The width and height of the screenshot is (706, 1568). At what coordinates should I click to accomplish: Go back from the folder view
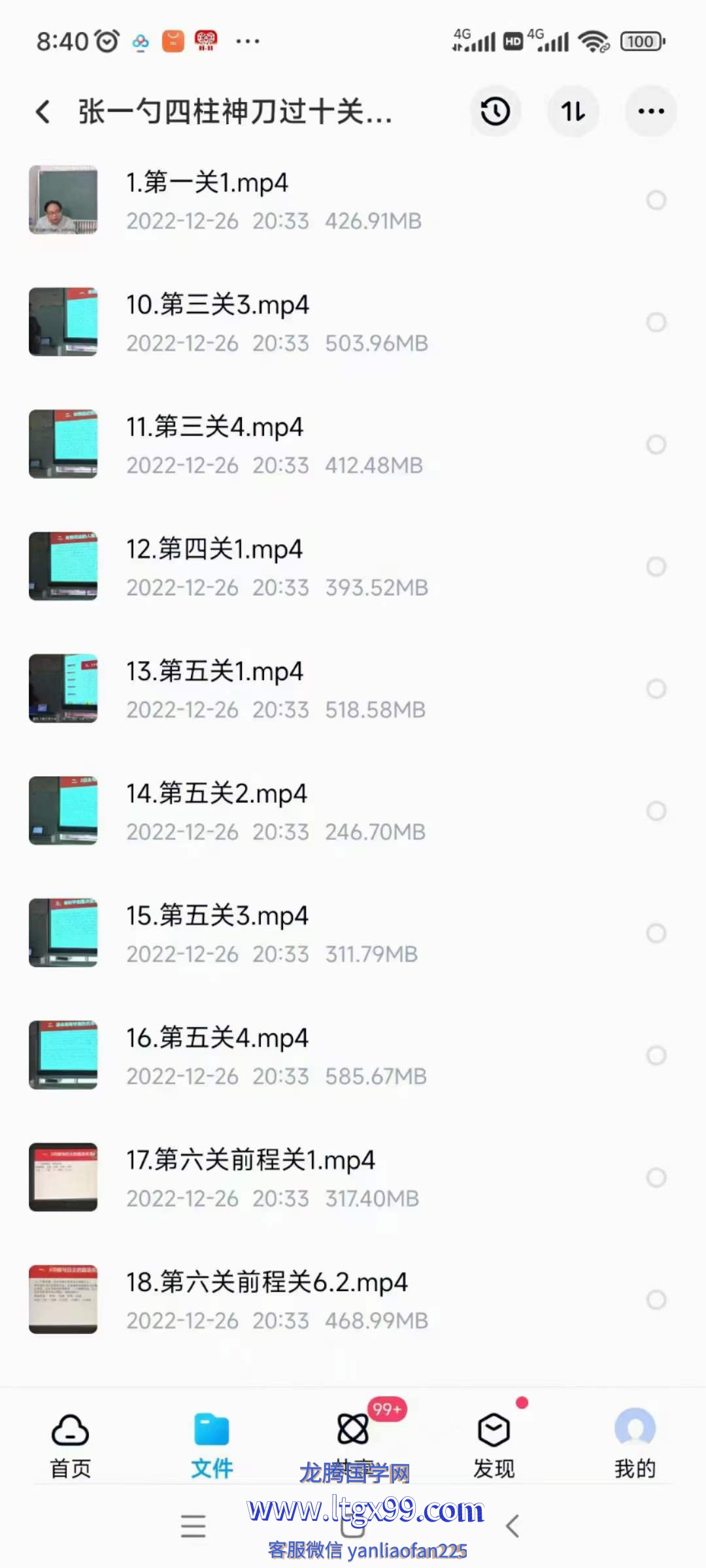(43, 112)
